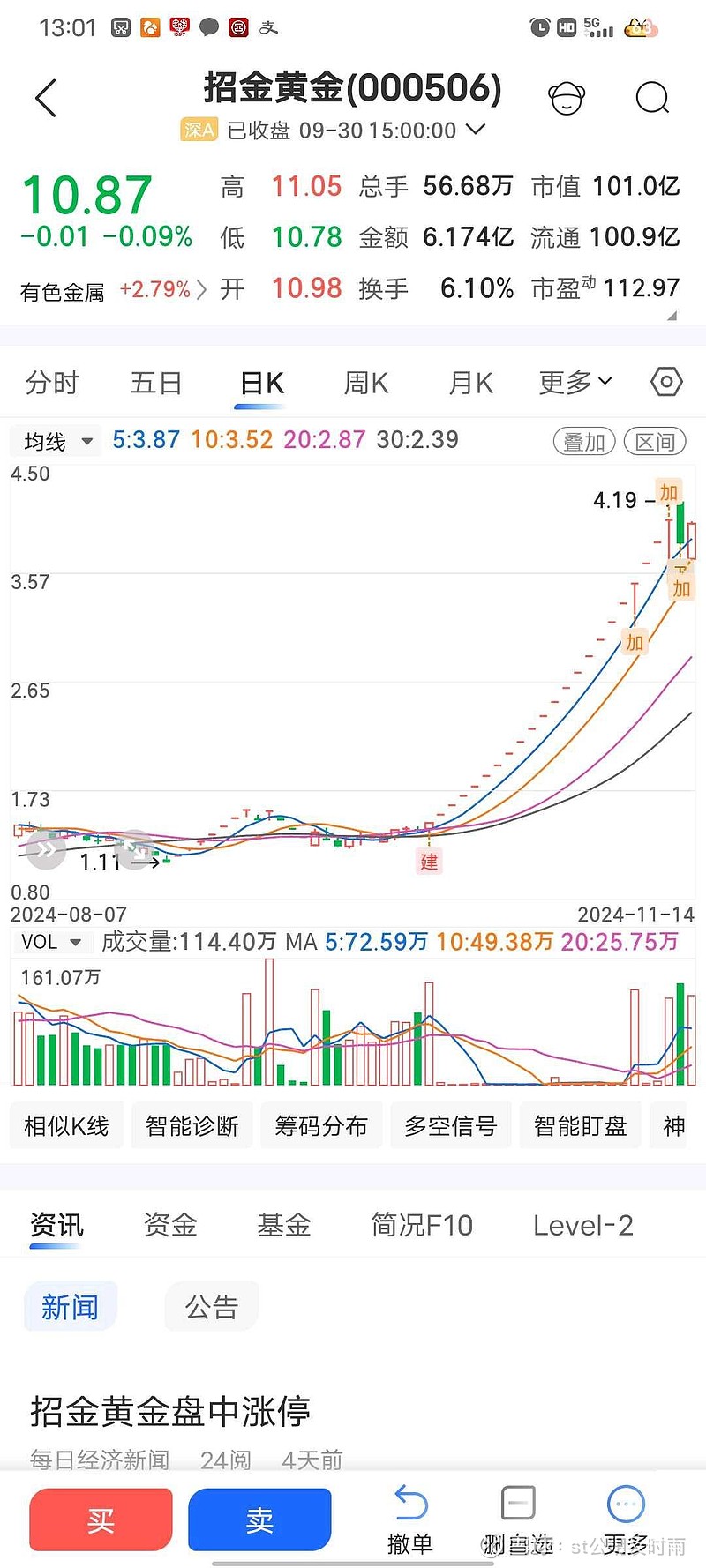Expand the 更多 chart period dropdown
Image resolution: width=706 pixels, height=1568 pixels.
[x=575, y=383]
